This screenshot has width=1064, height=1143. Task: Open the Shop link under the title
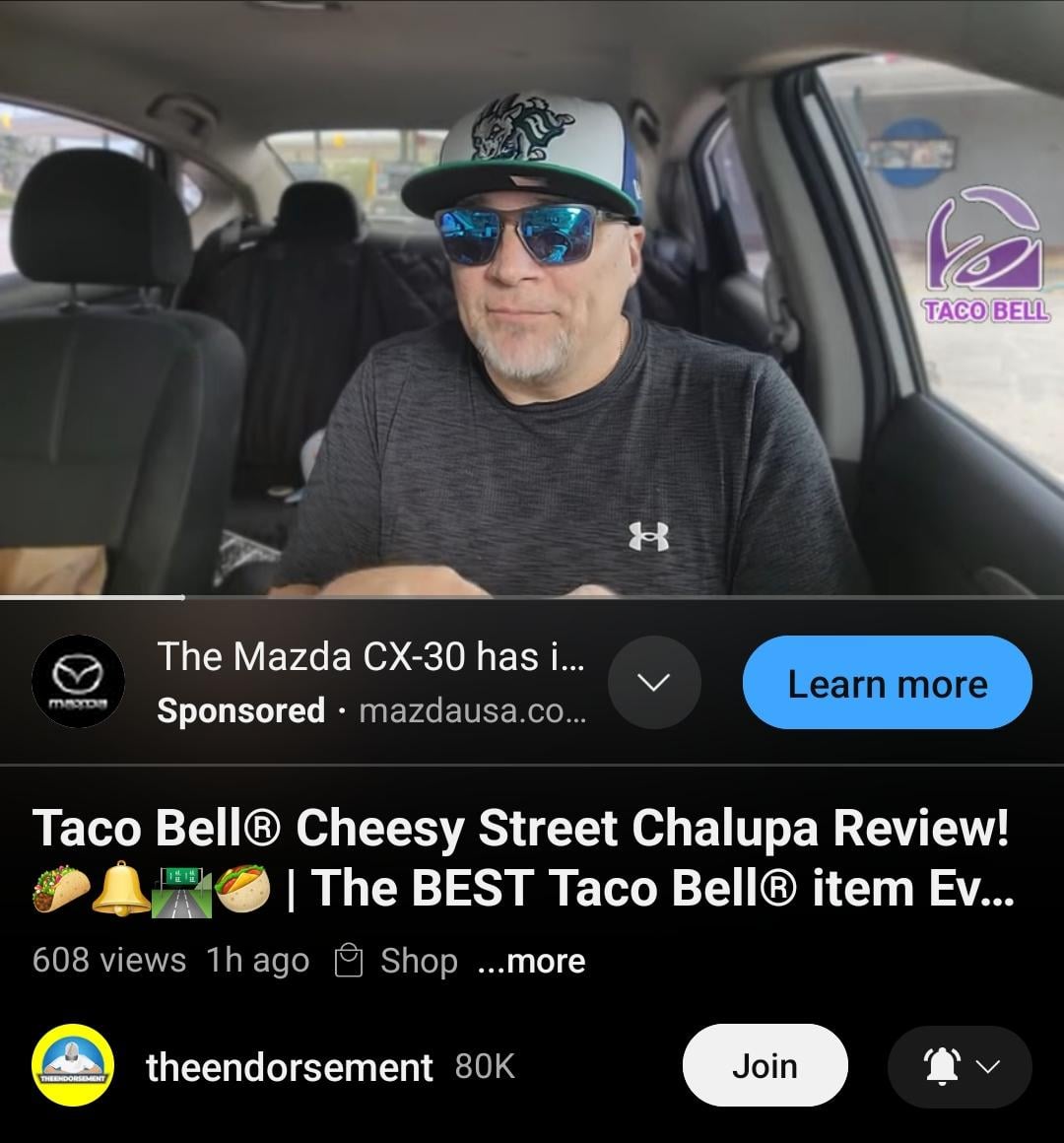tap(397, 961)
